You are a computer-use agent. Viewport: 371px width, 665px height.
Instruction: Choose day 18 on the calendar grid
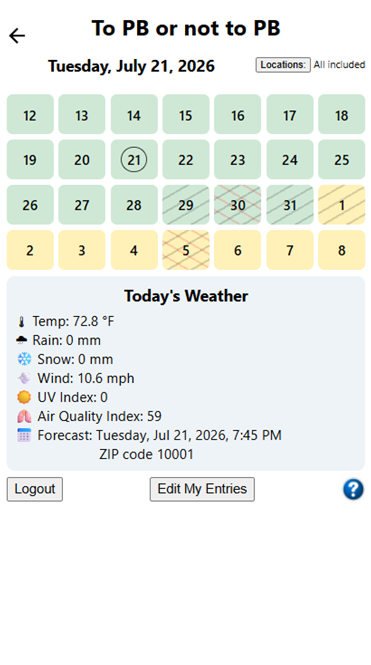click(x=341, y=115)
